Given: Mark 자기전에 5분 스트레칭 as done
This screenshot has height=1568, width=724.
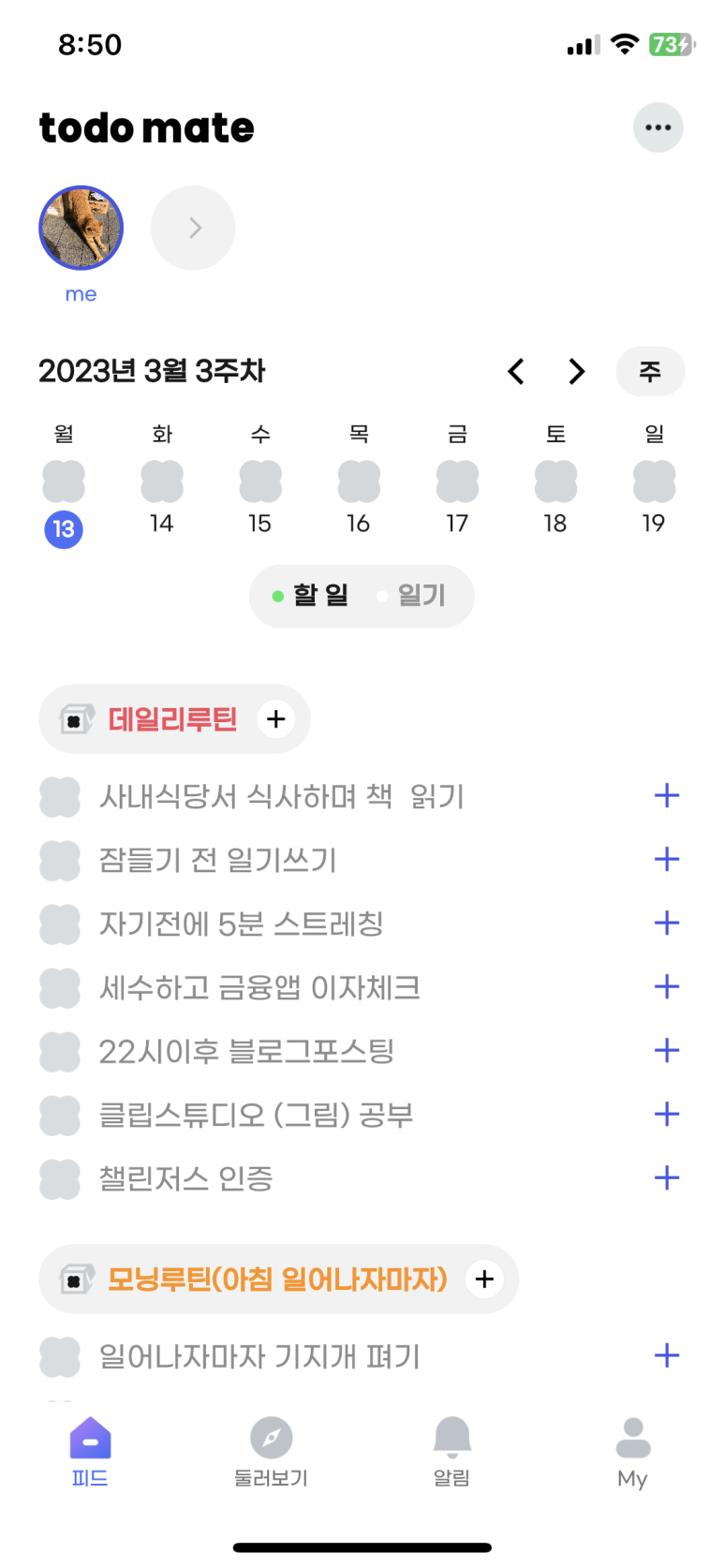Looking at the screenshot, I should (x=60, y=925).
